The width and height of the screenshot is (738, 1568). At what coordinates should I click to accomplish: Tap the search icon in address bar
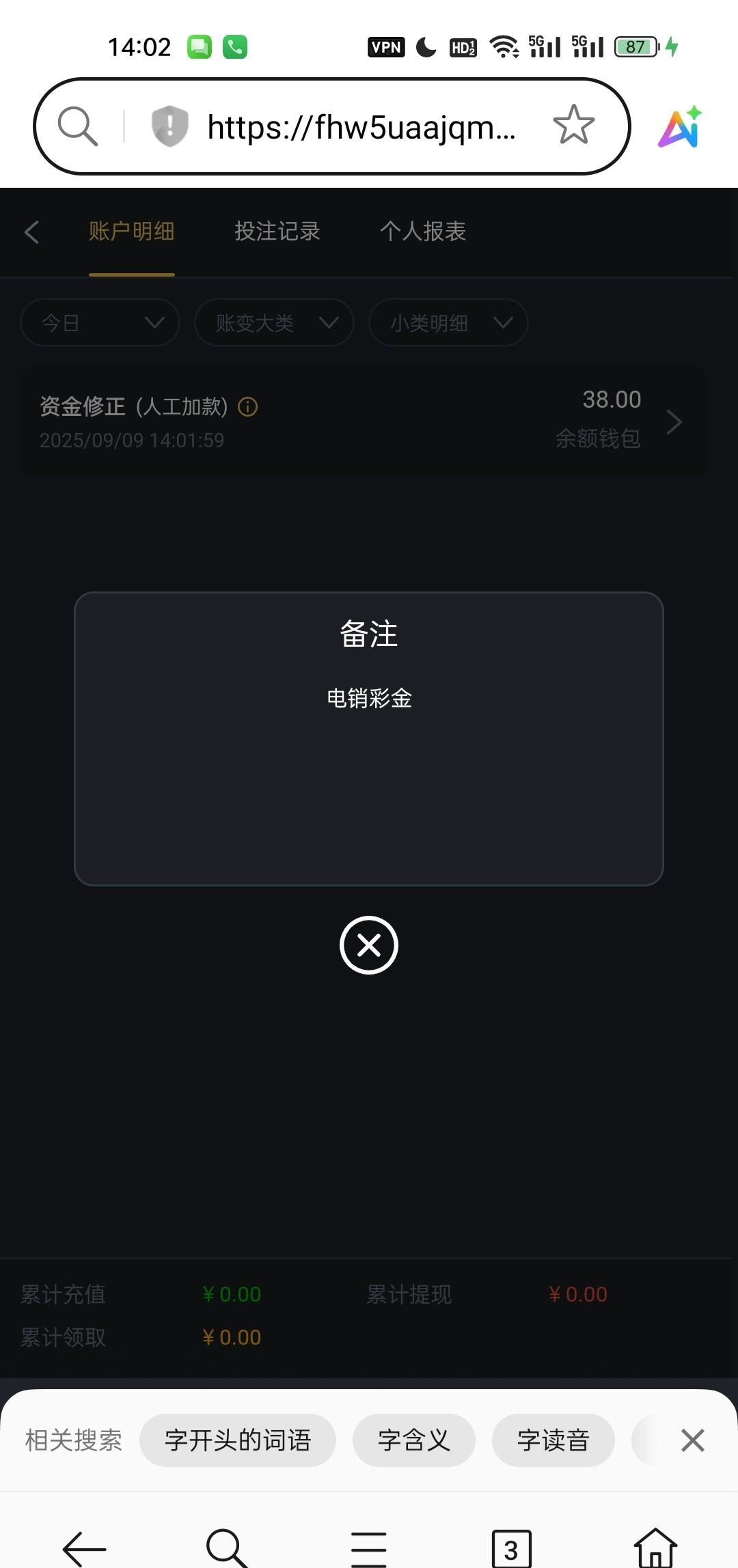pyautogui.click(x=77, y=126)
